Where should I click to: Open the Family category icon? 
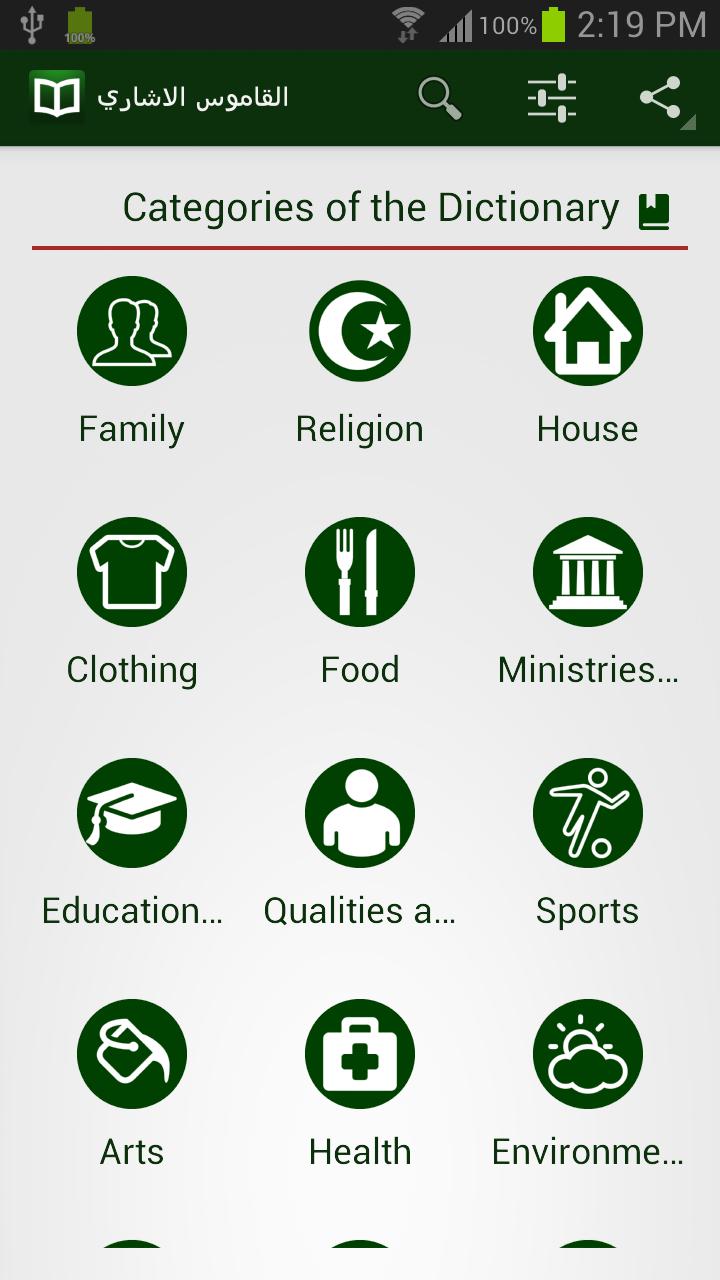[131, 331]
